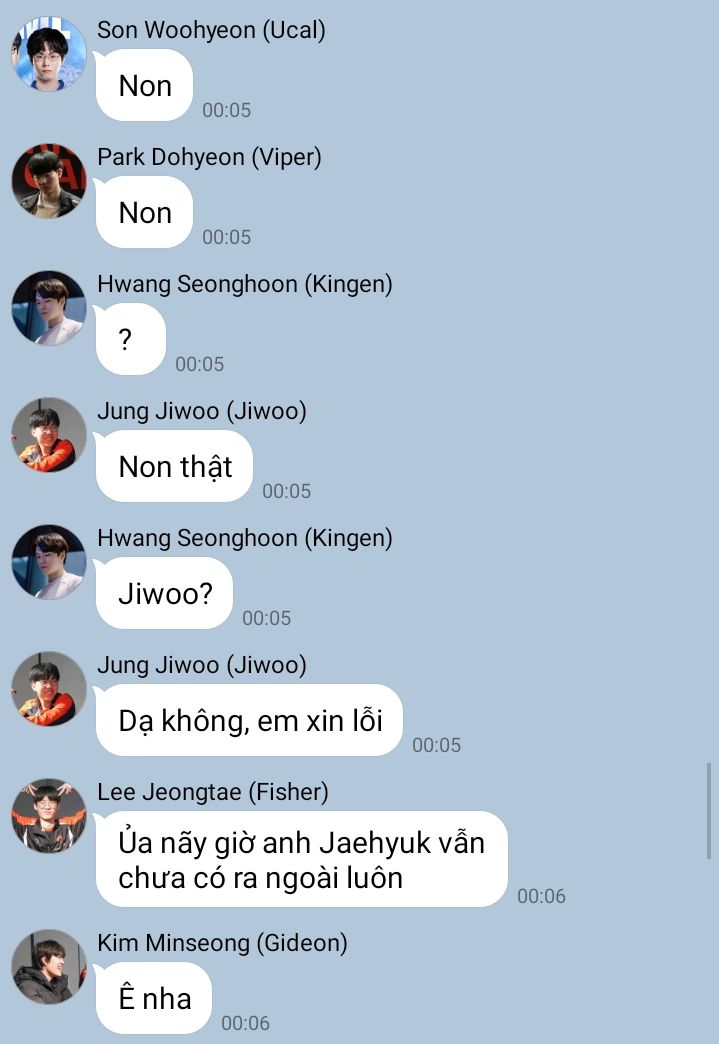The width and height of the screenshot is (719, 1044).
Task: Open Lee Jeongtae (Fisher)'s profile picture
Action: coord(48,816)
